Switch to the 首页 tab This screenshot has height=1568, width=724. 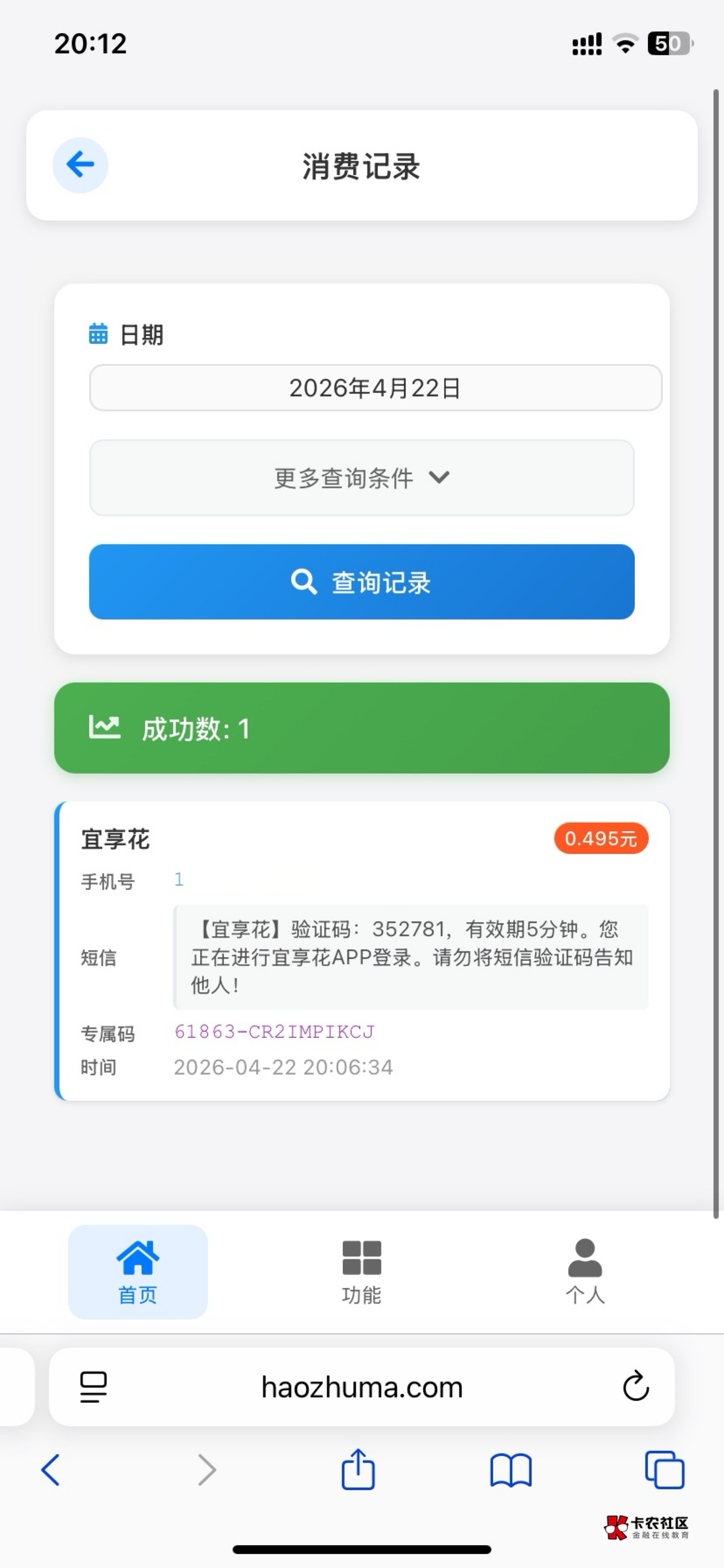tap(138, 1271)
